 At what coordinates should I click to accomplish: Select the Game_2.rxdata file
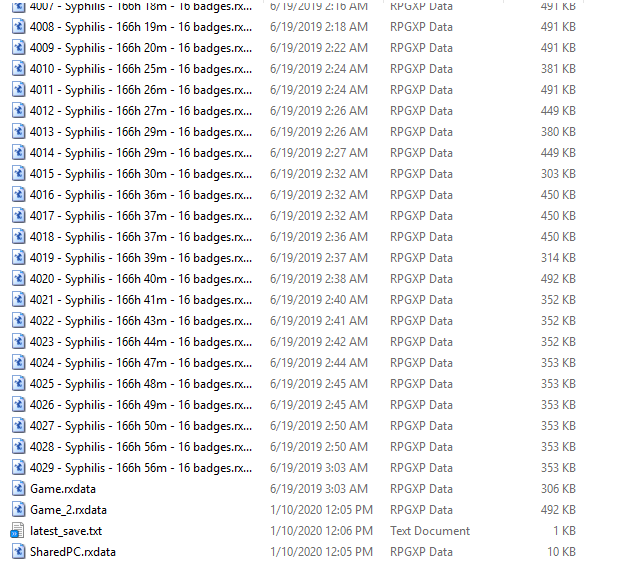click(x=69, y=510)
